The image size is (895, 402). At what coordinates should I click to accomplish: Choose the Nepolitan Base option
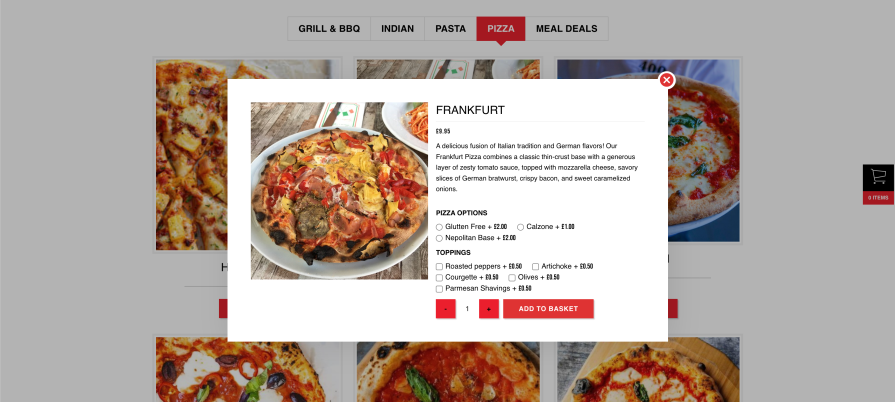[x=440, y=238]
